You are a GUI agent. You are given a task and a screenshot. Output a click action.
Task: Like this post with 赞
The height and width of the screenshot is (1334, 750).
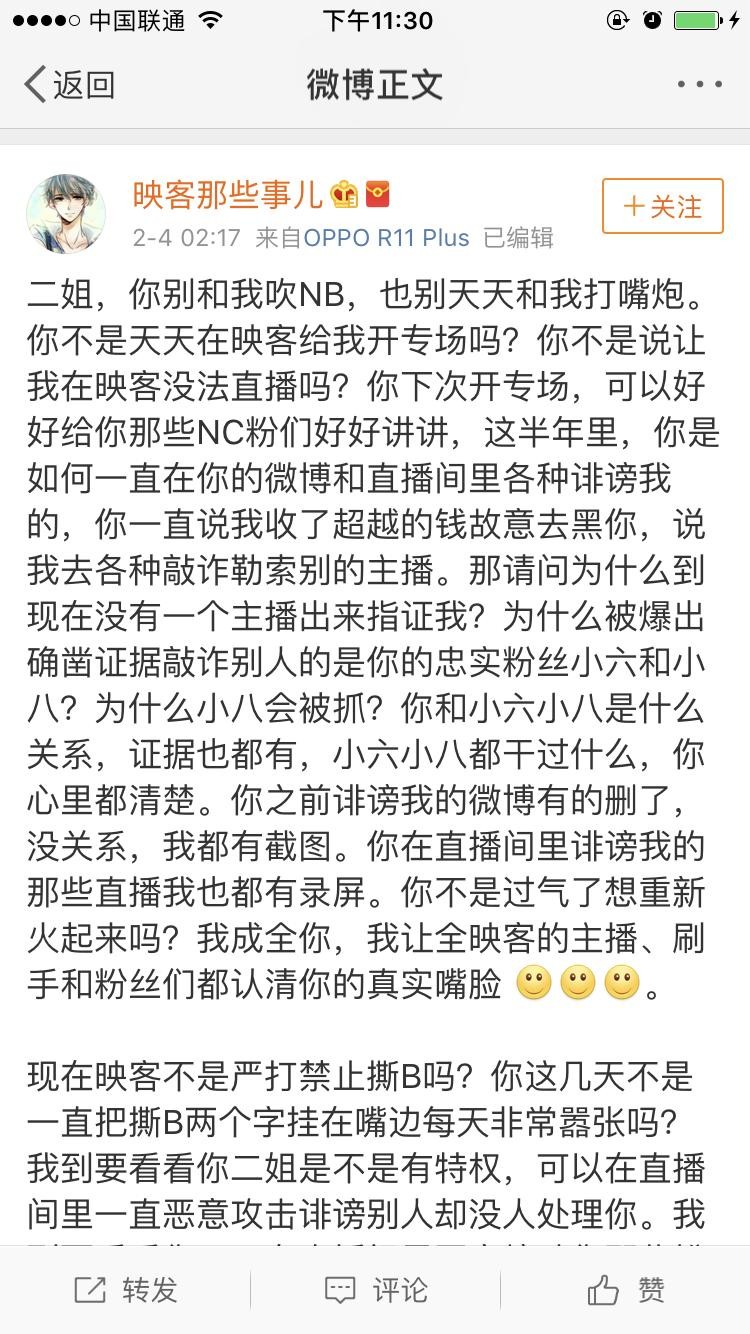[x=625, y=1290]
